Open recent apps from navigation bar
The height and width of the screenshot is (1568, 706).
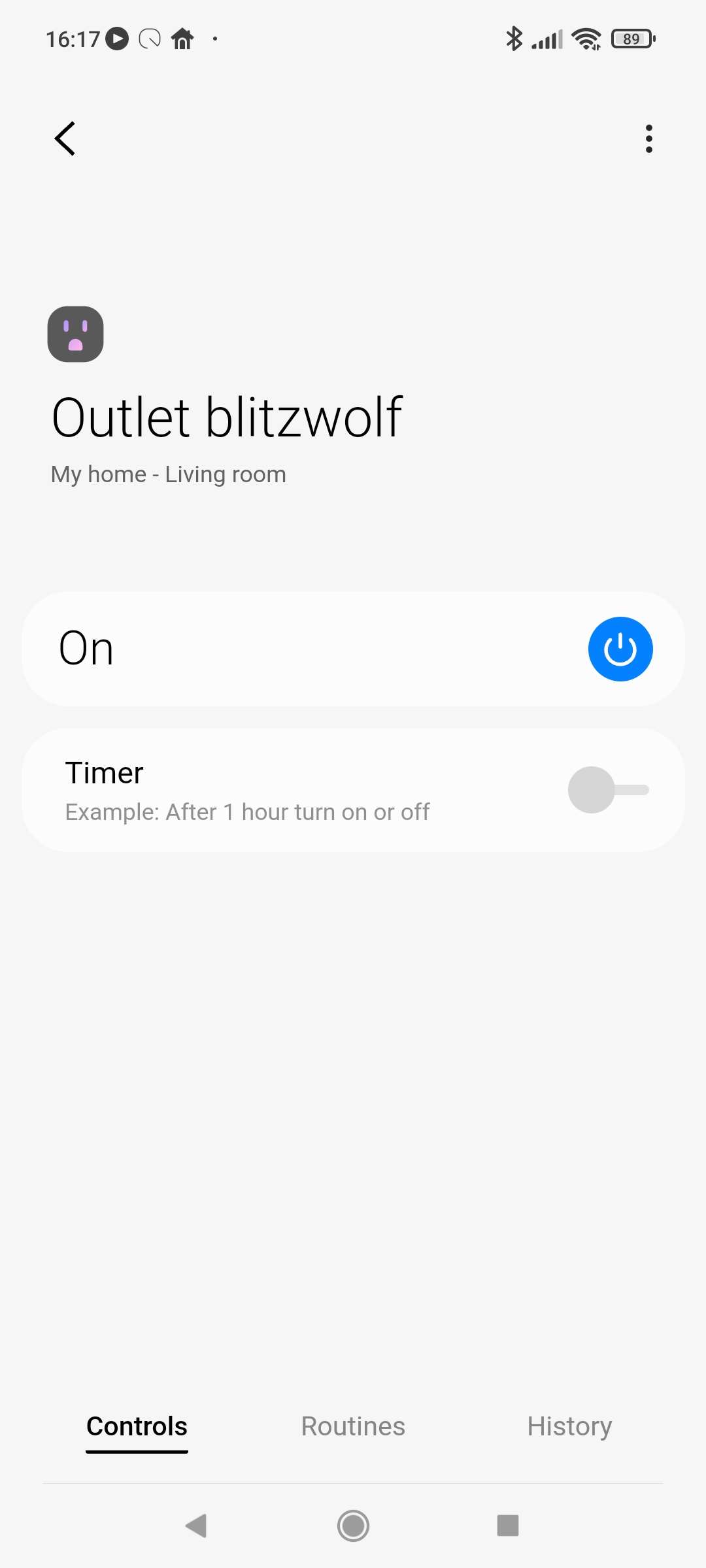point(508,1526)
